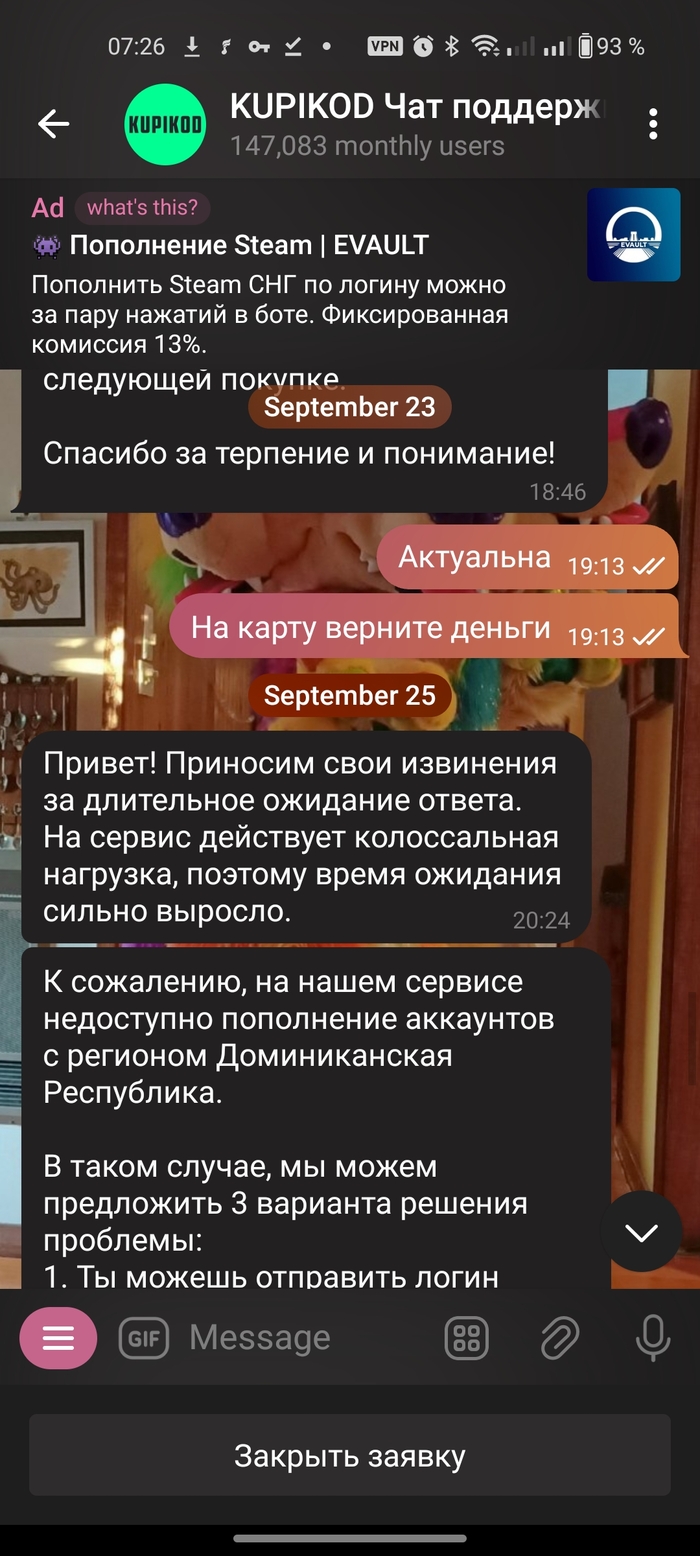
Task: Open the GIF picker
Action: point(144,1338)
